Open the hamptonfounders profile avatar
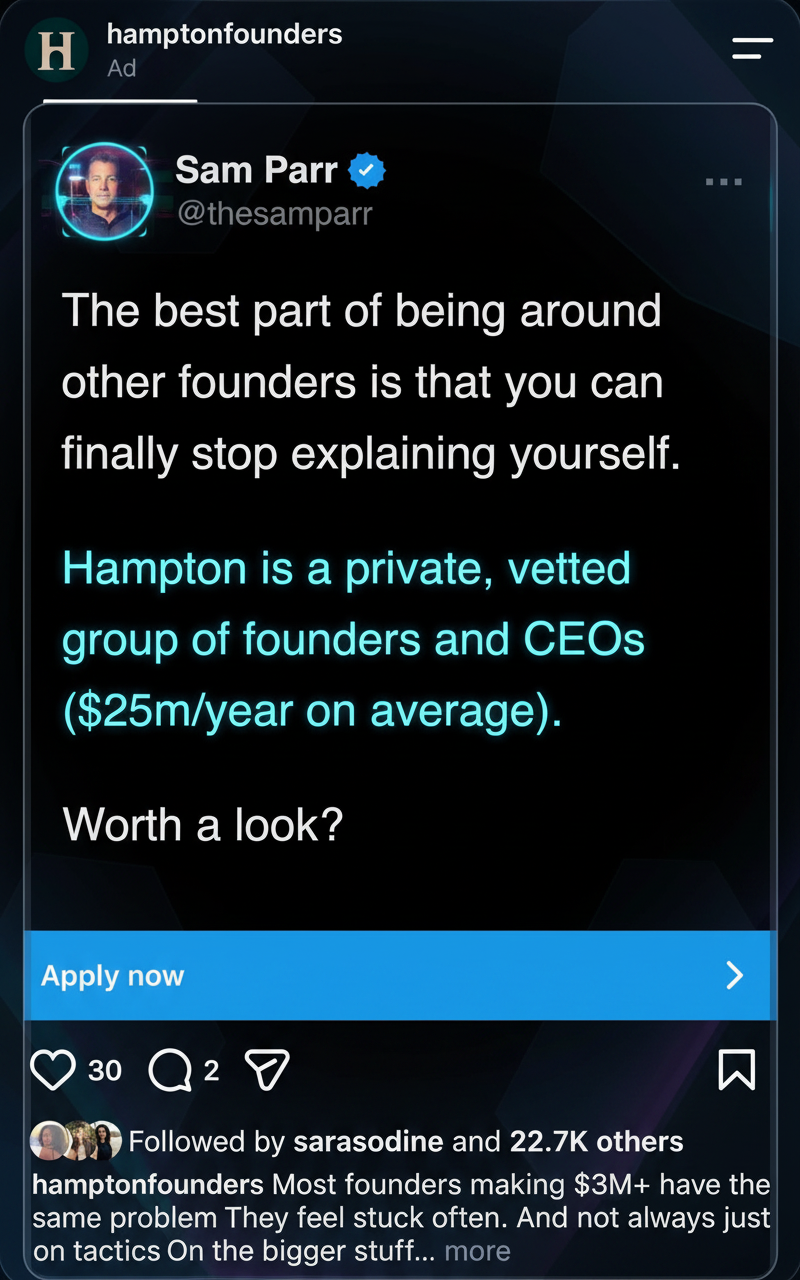 tap(55, 50)
